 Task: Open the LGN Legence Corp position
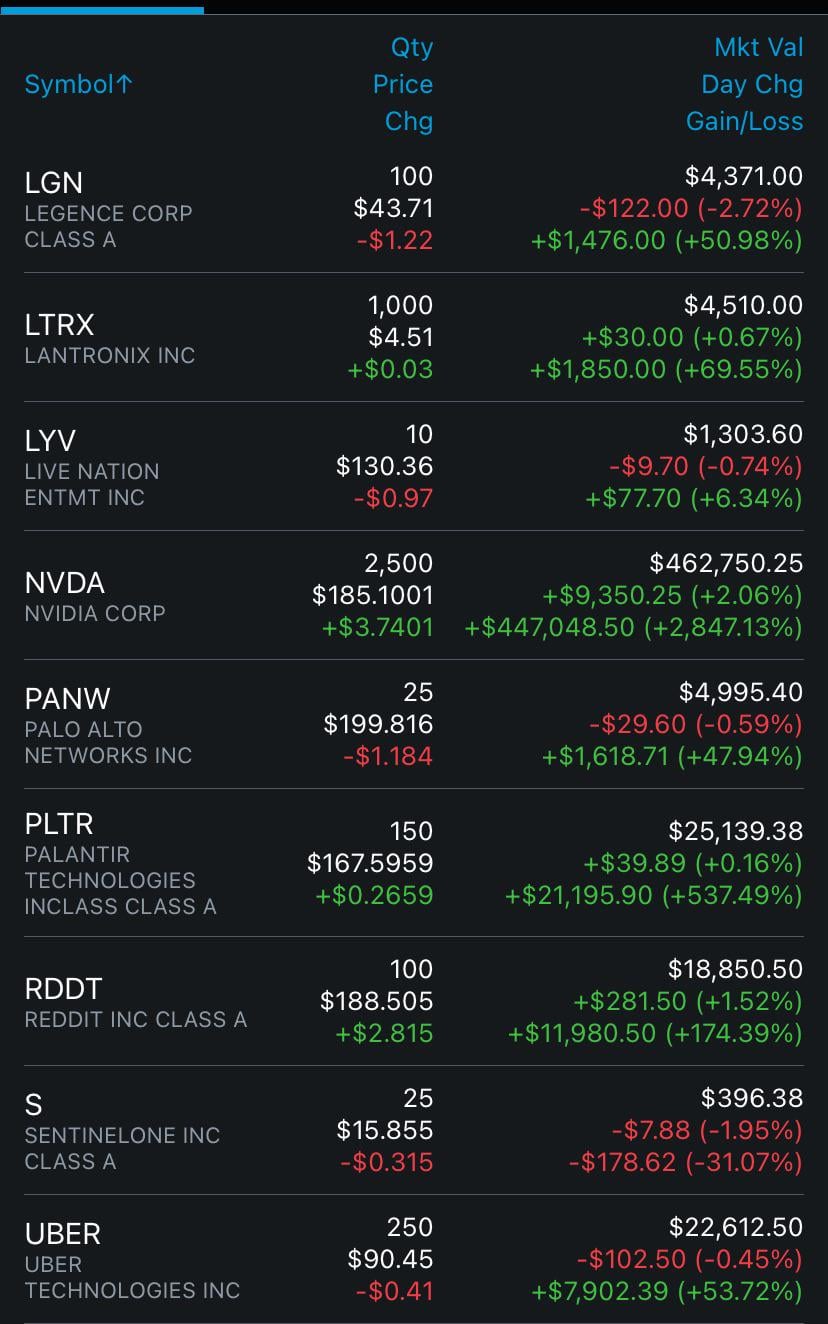(x=54, y=183)
